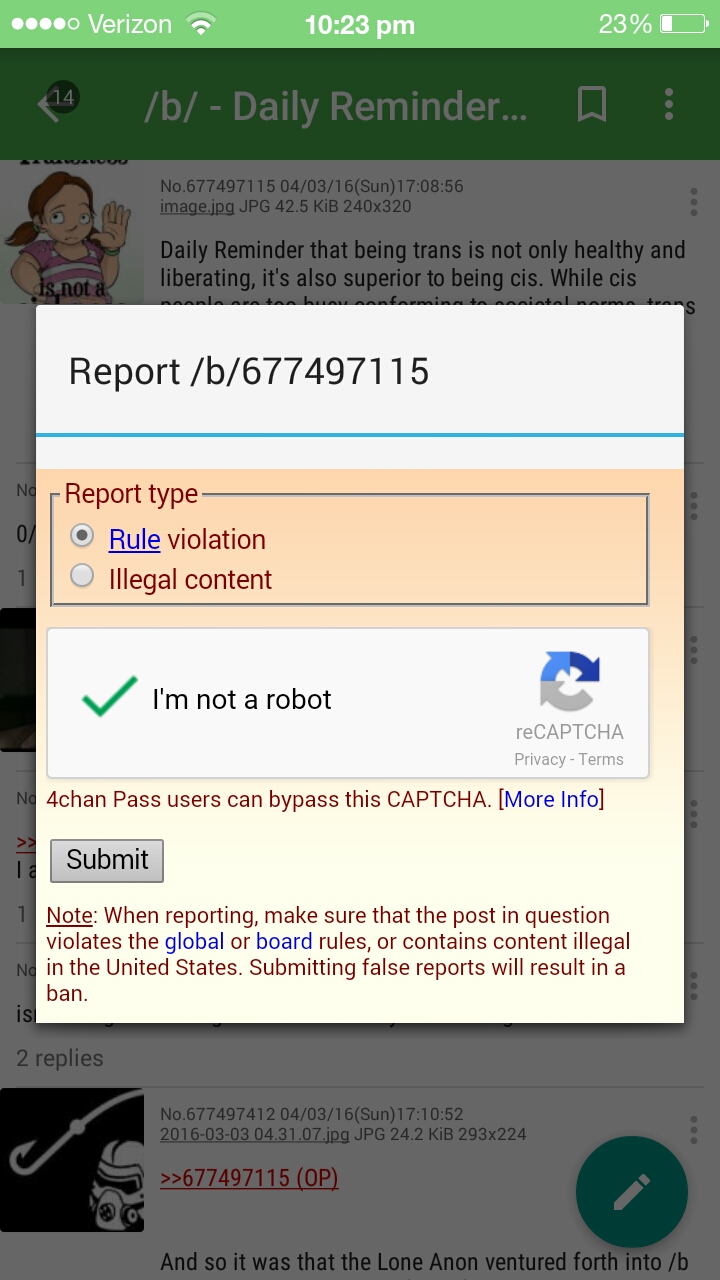Open the fishing hook thumbnail image
720x1280 pixels.
click(x=72, y=1160)
